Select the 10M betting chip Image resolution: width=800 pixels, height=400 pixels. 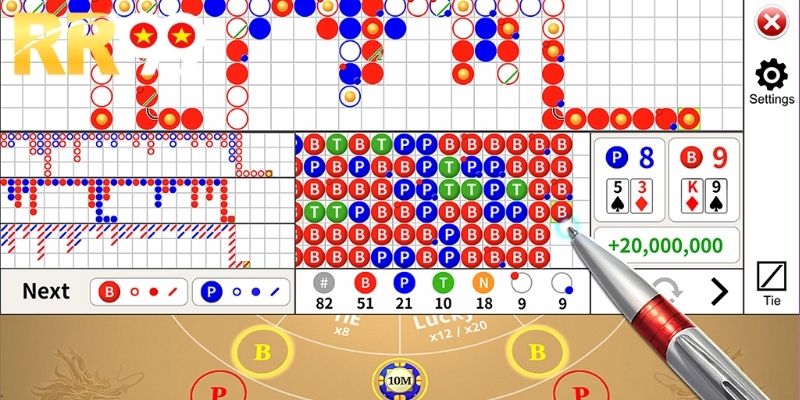point(398,379)
